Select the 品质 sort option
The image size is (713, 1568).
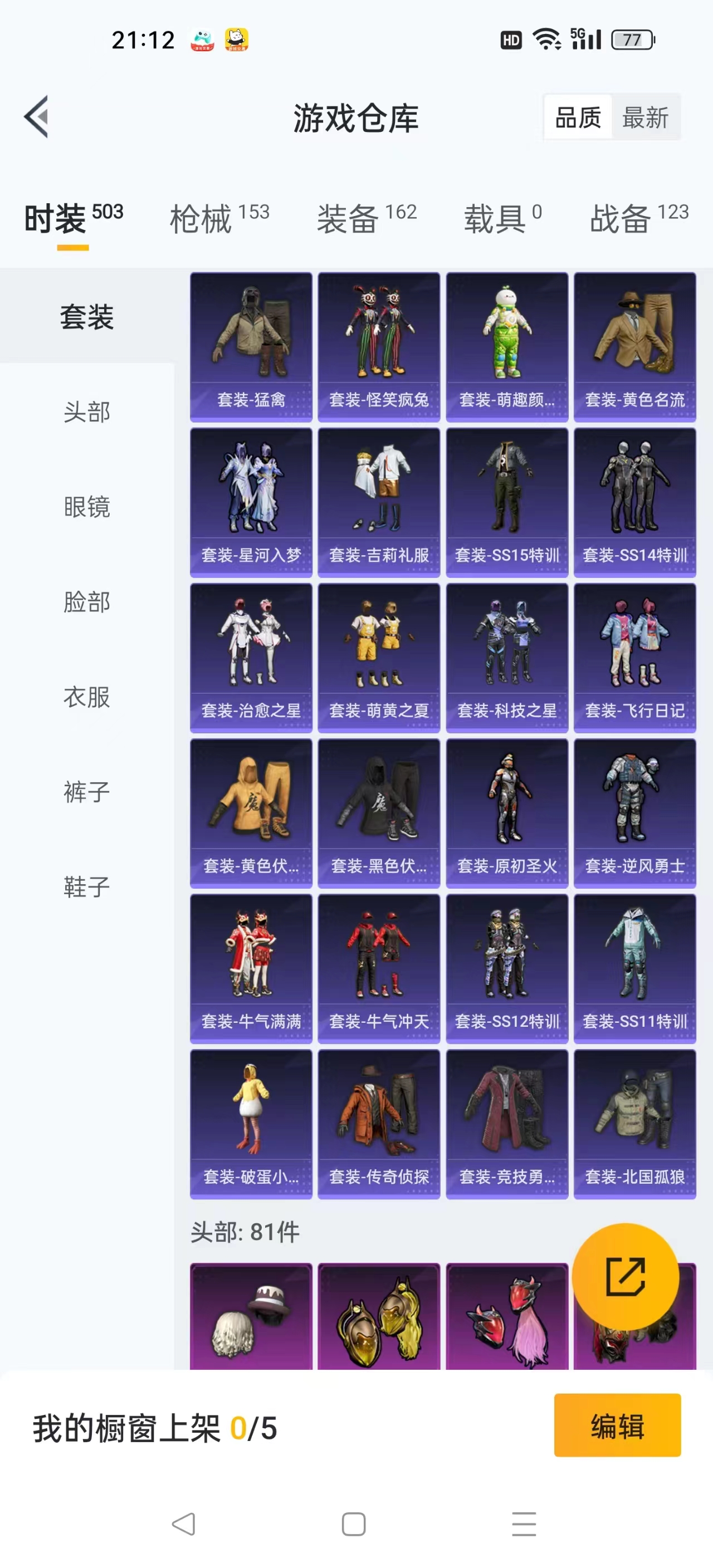(578, 117)
